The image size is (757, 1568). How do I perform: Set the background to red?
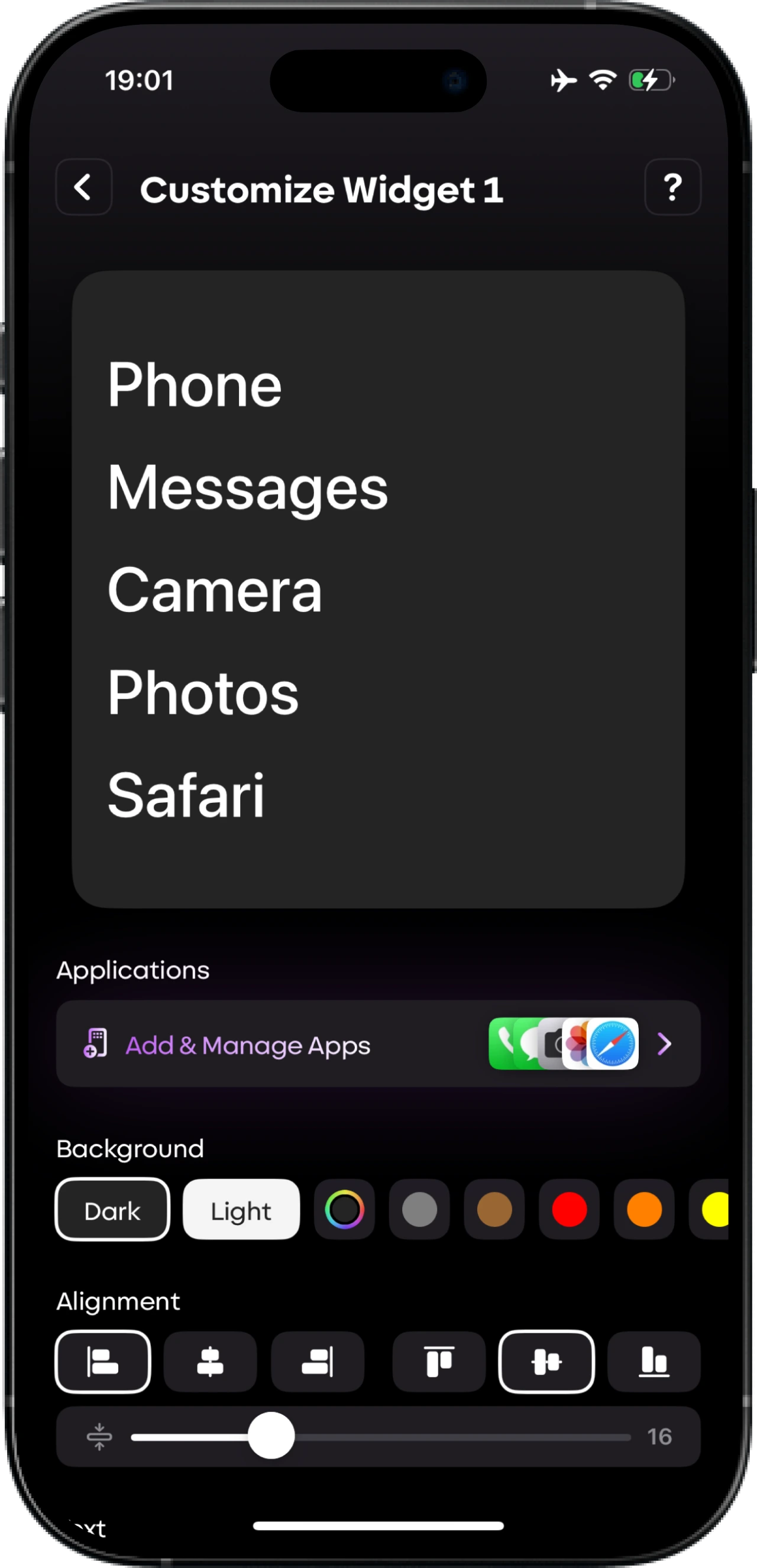click(x=569, y=1210)
